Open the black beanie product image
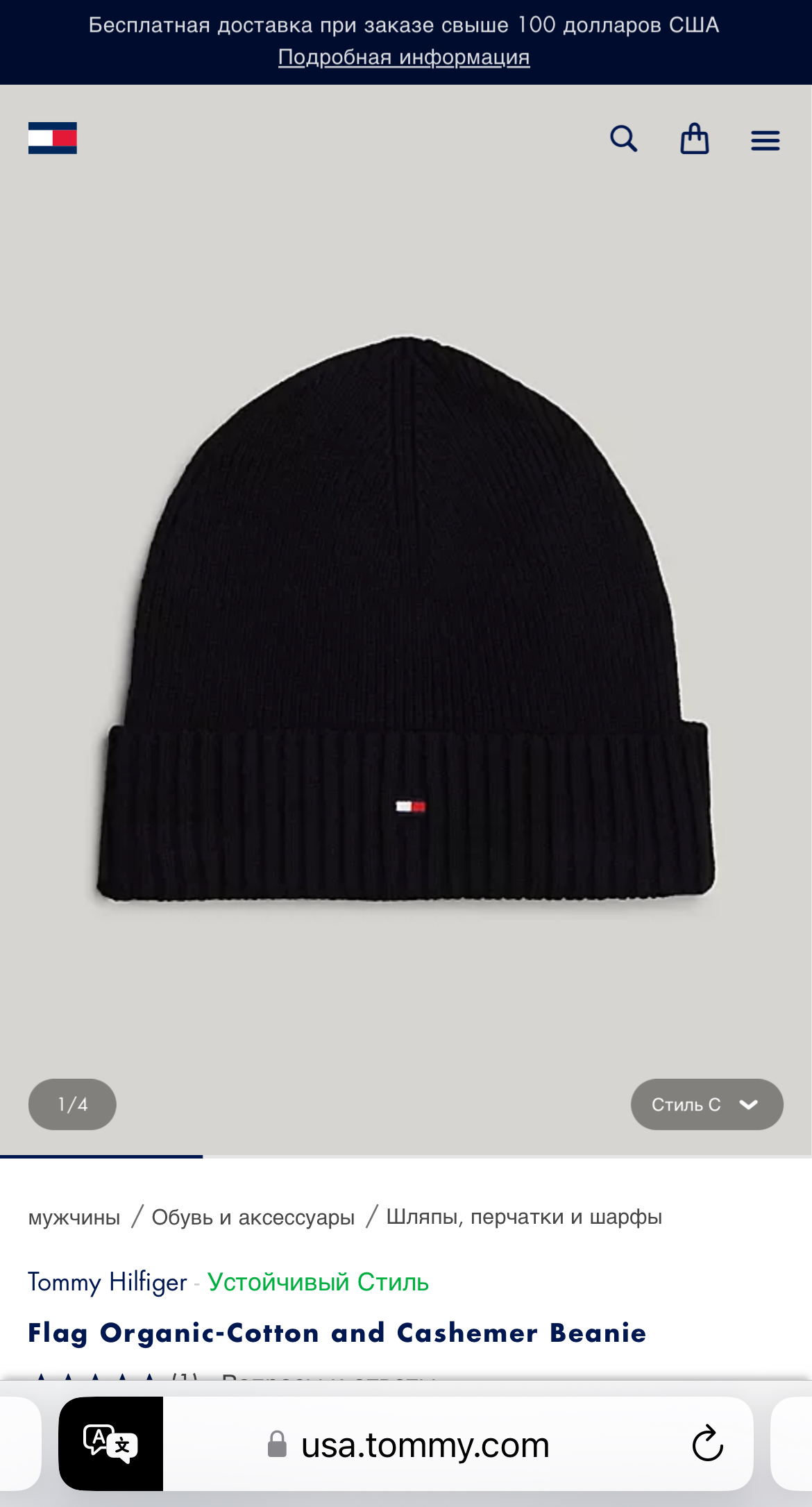 click(x=406, y=620)
